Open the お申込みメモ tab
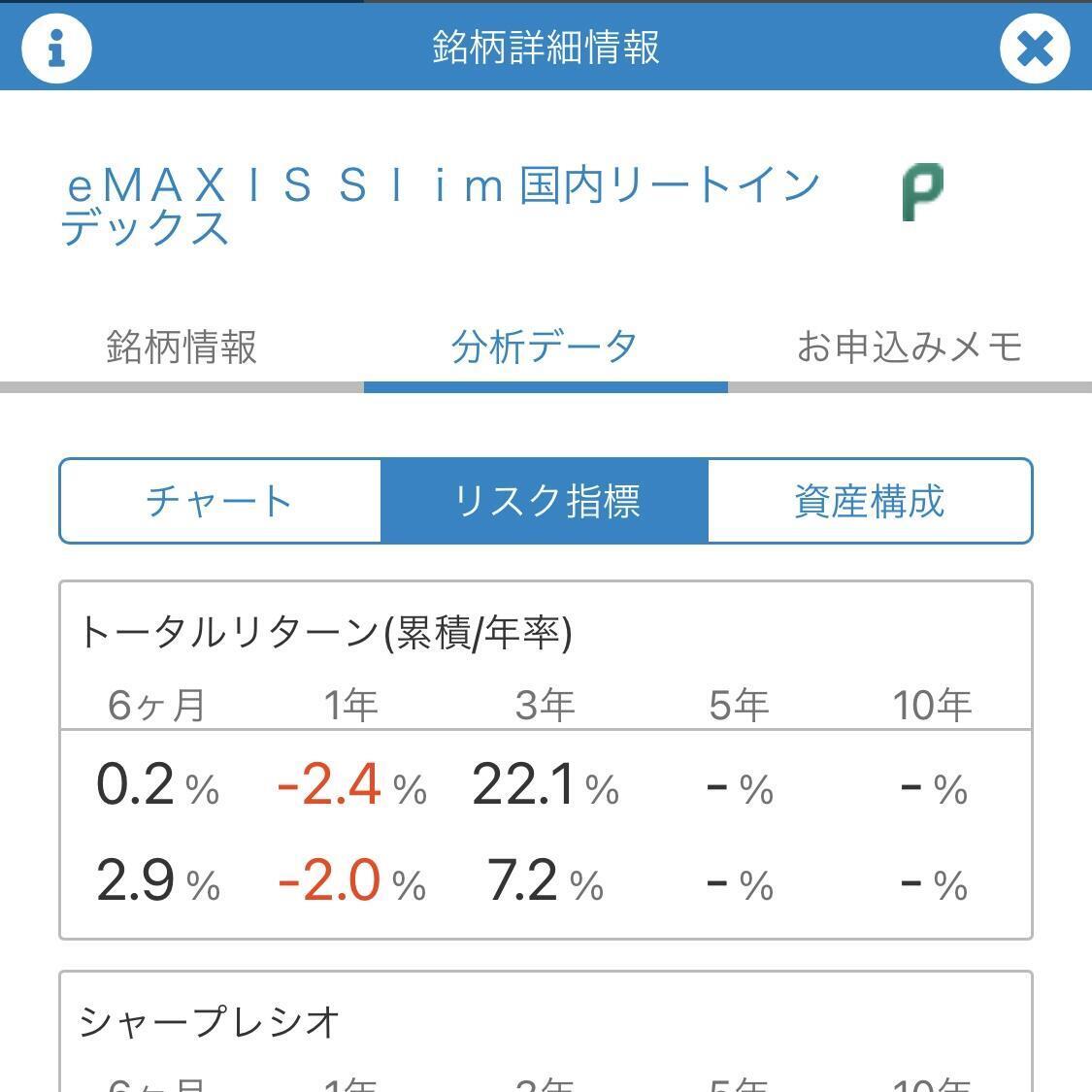The width and height of the screenshot is (1092, 1092). tap(910, 347)
